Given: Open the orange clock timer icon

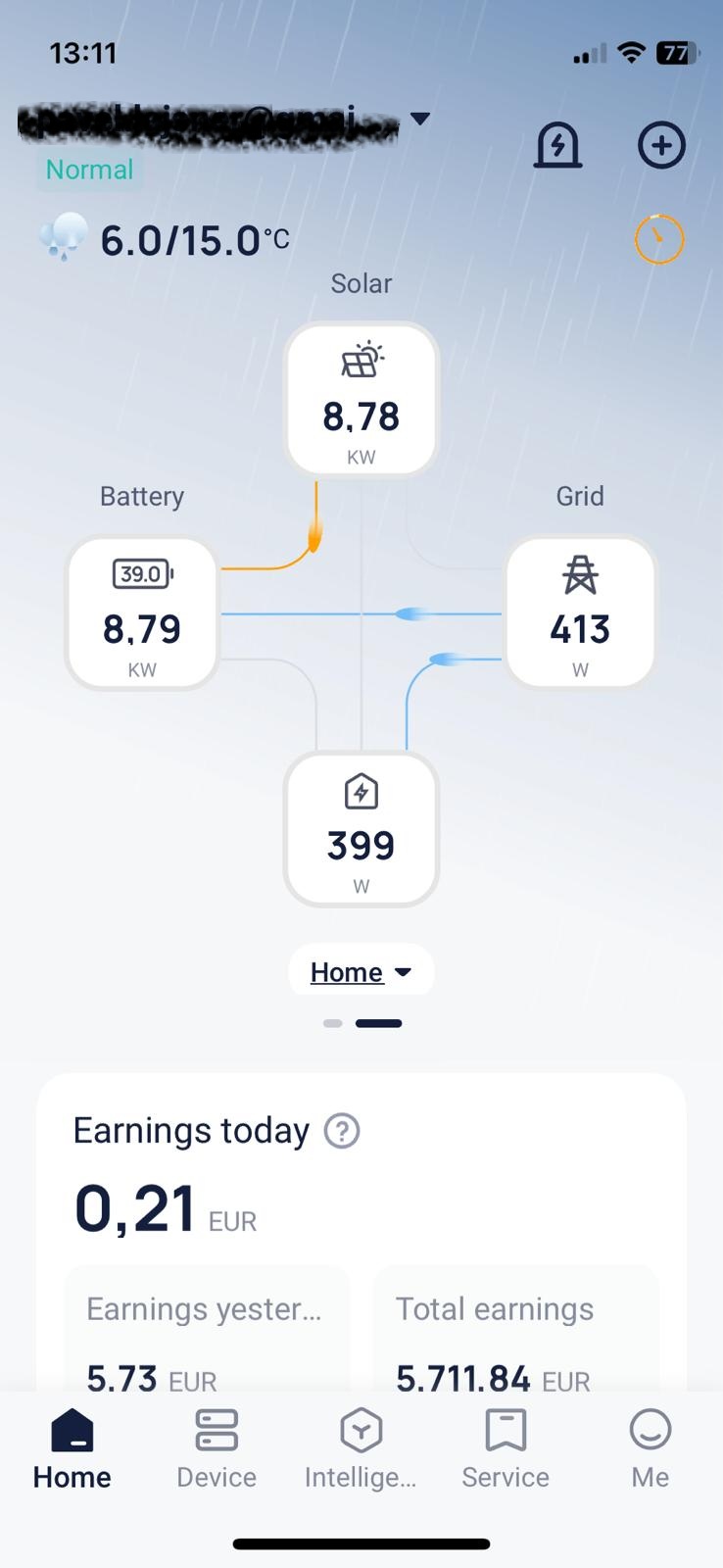Looking at the screenshot, I should [x=658, y=239].
